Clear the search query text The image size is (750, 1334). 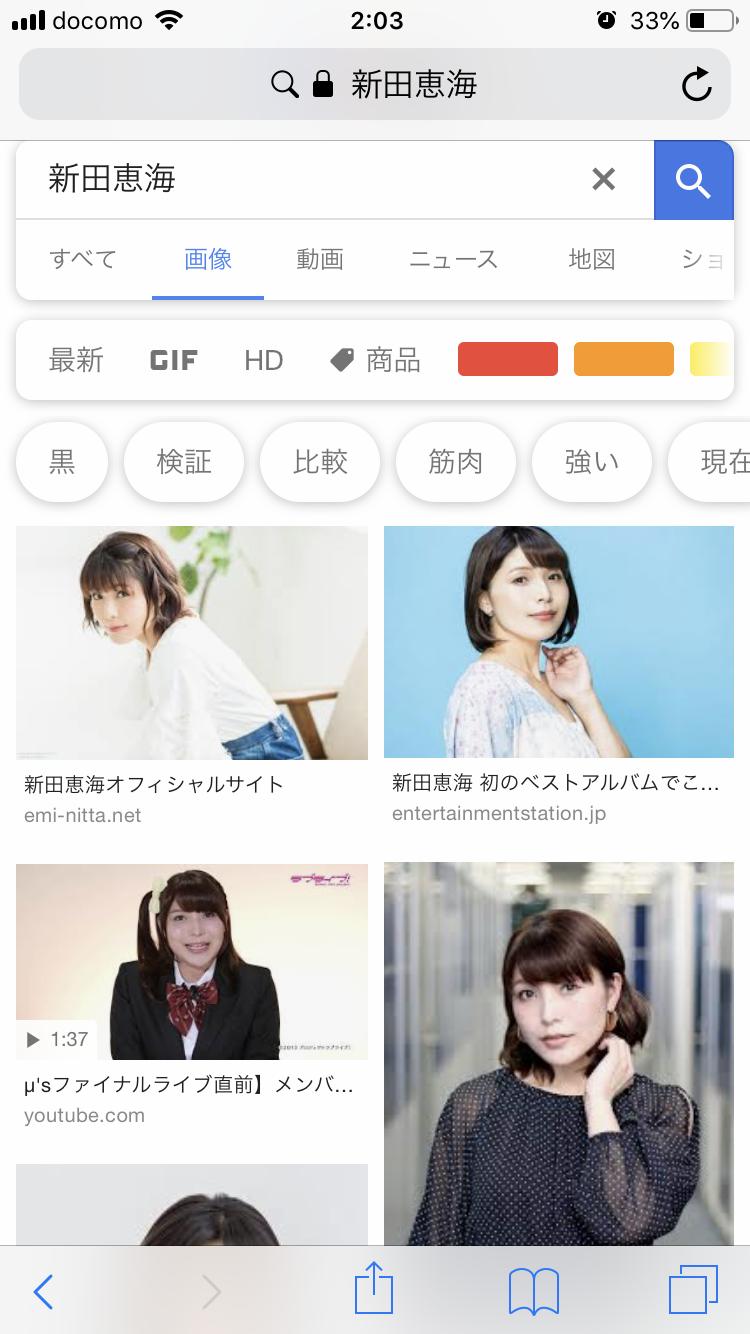[x=603, y=179]
